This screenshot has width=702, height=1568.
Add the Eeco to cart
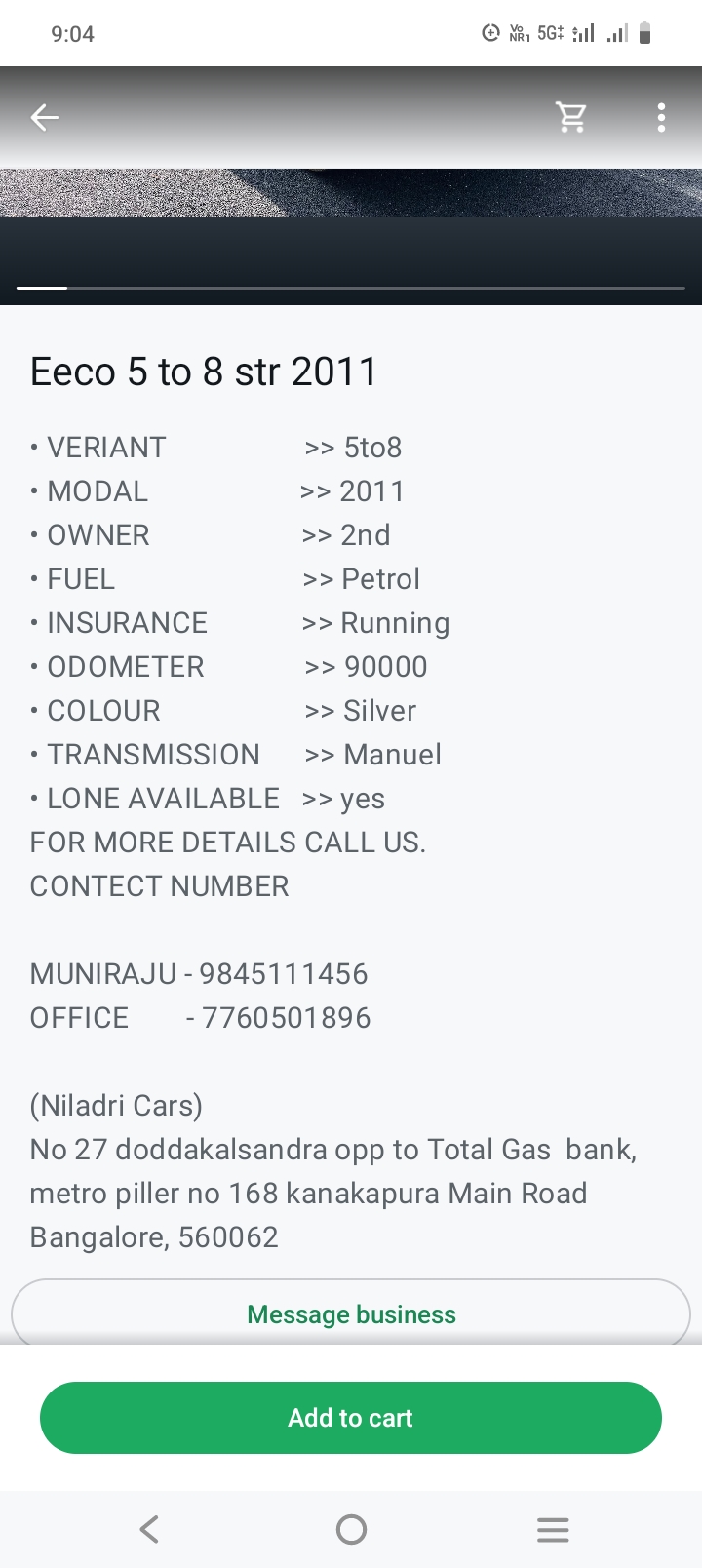pos(351,1417)
